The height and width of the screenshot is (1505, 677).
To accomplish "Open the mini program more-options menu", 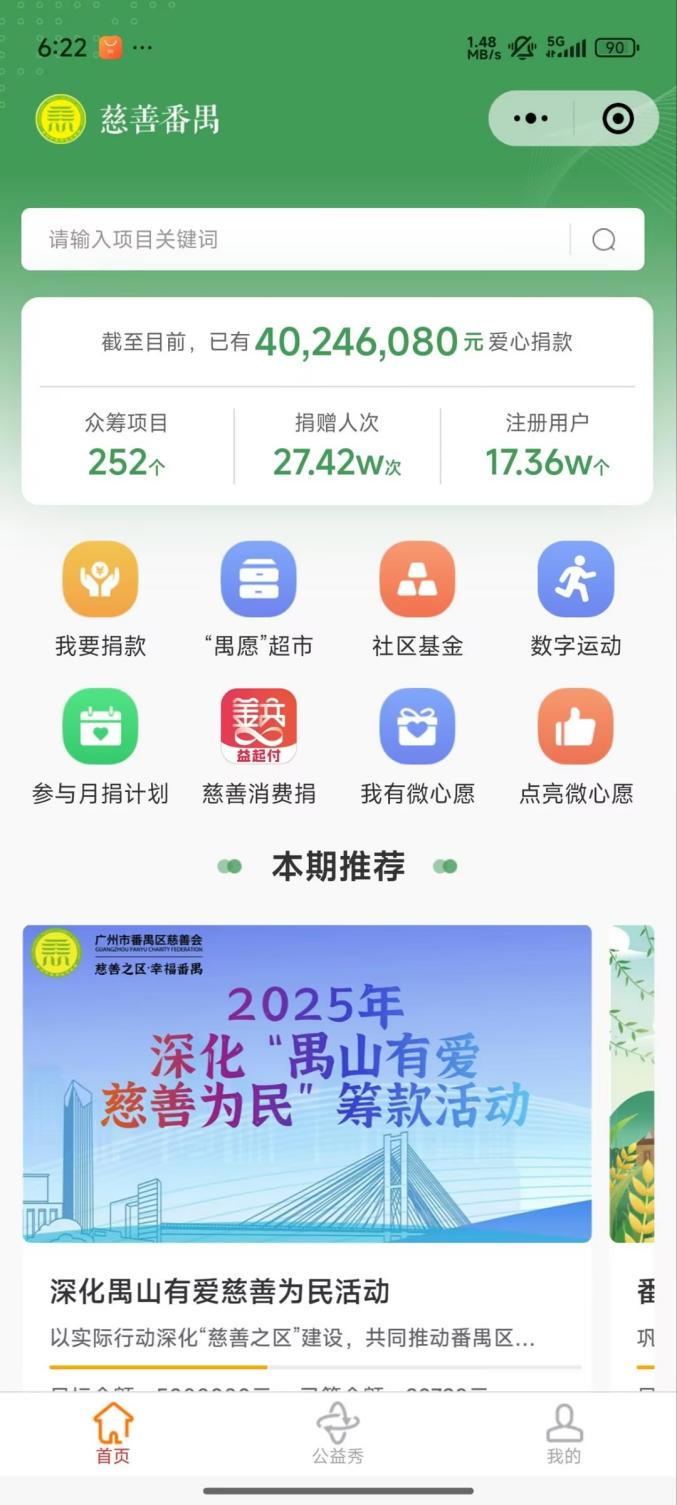I will [530, 119].
